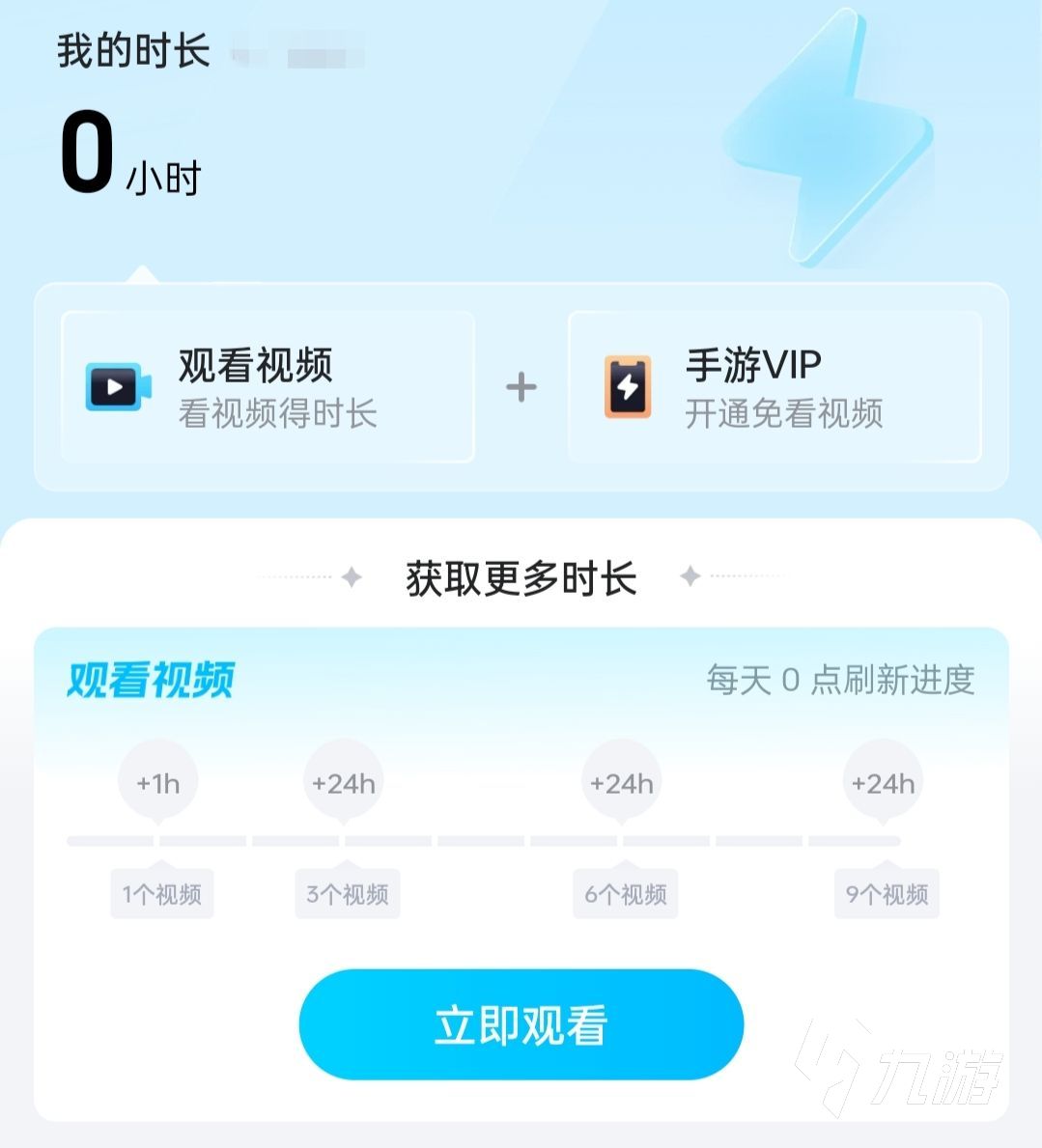Click the 1个视频 milestone tag
Screen dimensions: 1042x1148
click(x=161, y=894)
